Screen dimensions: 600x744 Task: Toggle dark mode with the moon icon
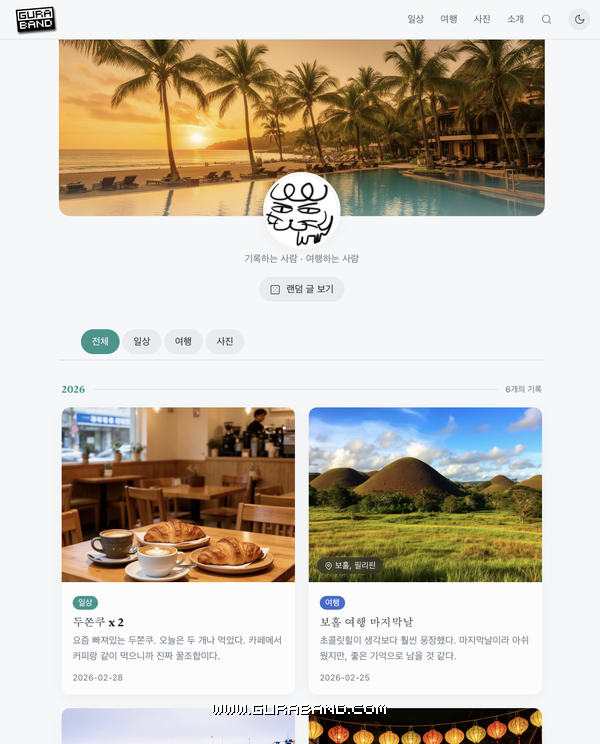579,19
